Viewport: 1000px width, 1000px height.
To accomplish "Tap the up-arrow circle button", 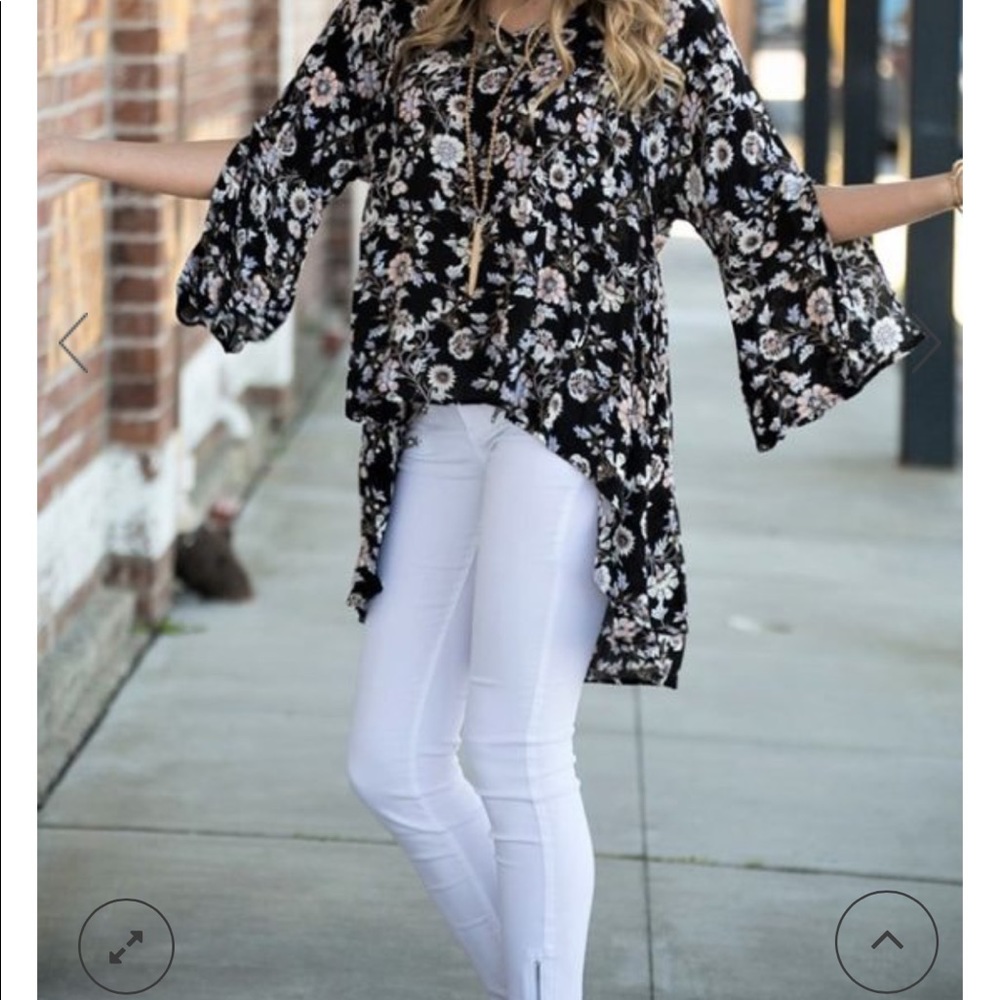I will [886, 941].
